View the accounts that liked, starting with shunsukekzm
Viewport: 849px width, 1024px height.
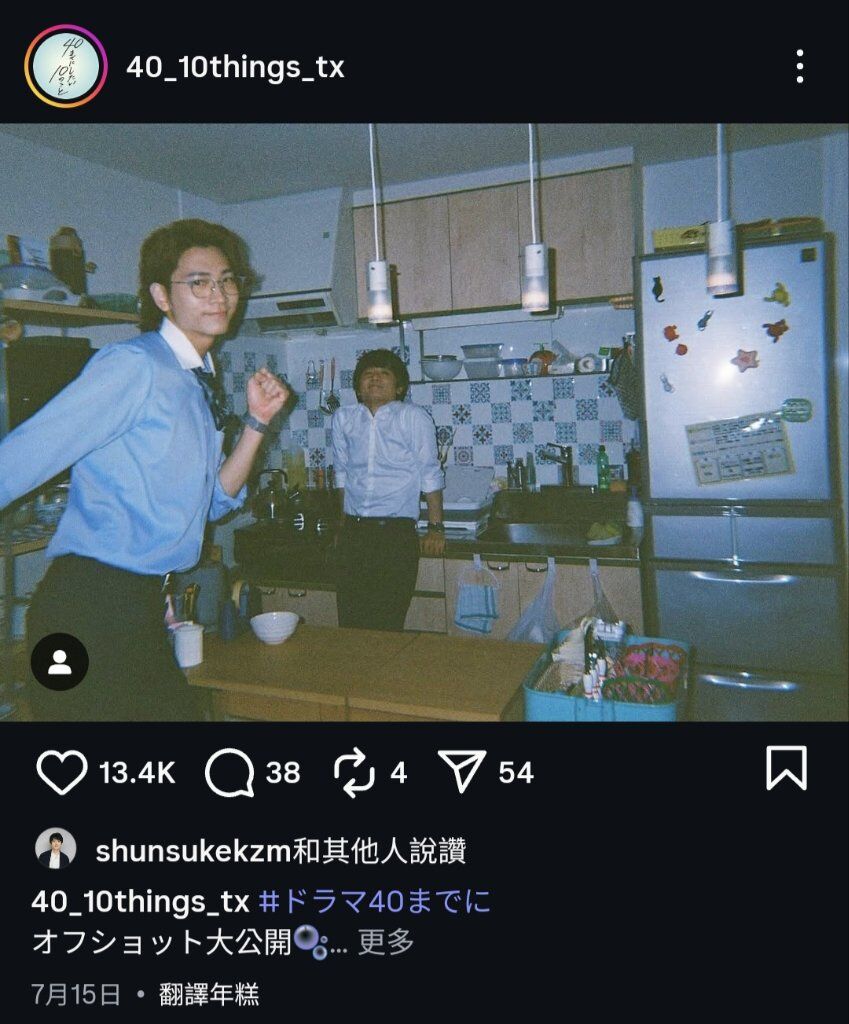point(280,851)
